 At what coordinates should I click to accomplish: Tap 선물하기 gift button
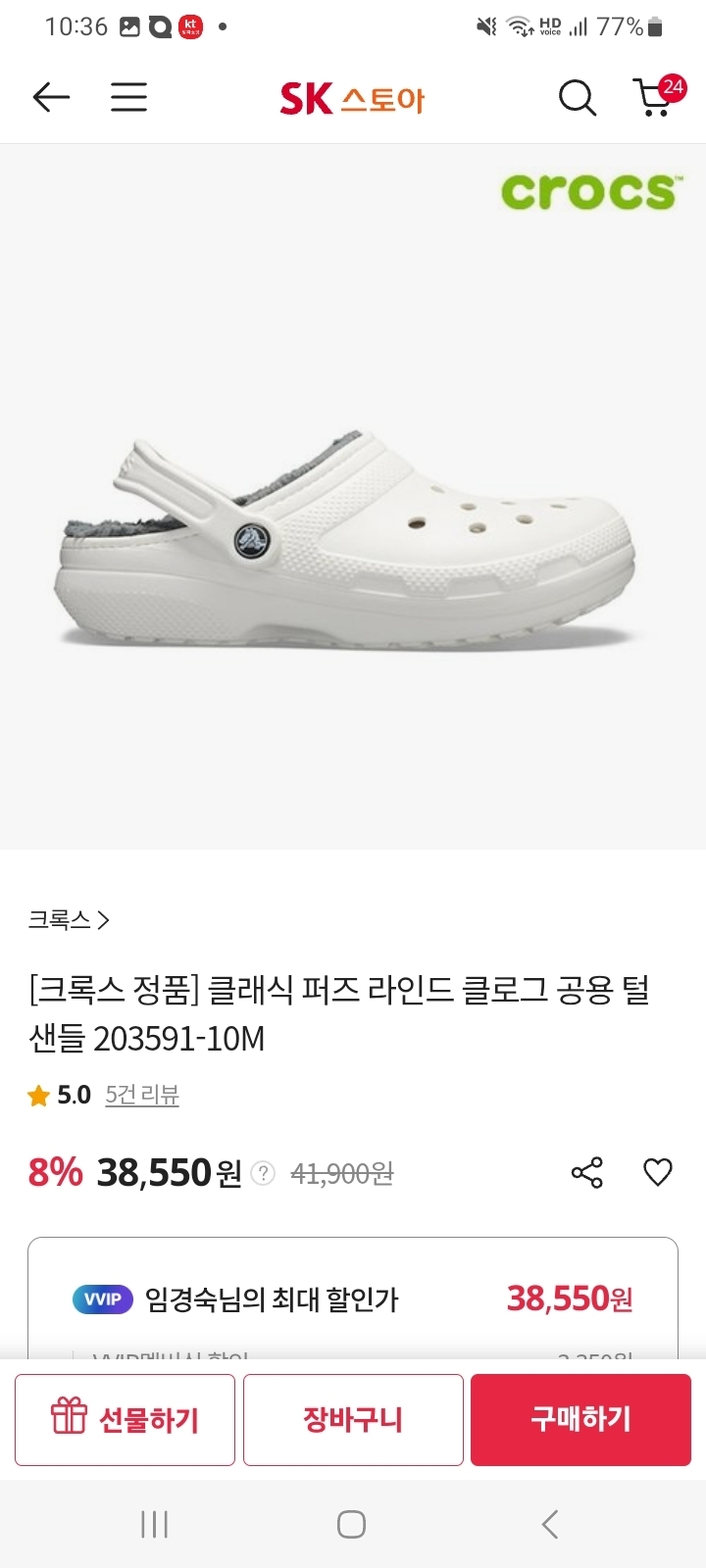tap(125, 1420)
